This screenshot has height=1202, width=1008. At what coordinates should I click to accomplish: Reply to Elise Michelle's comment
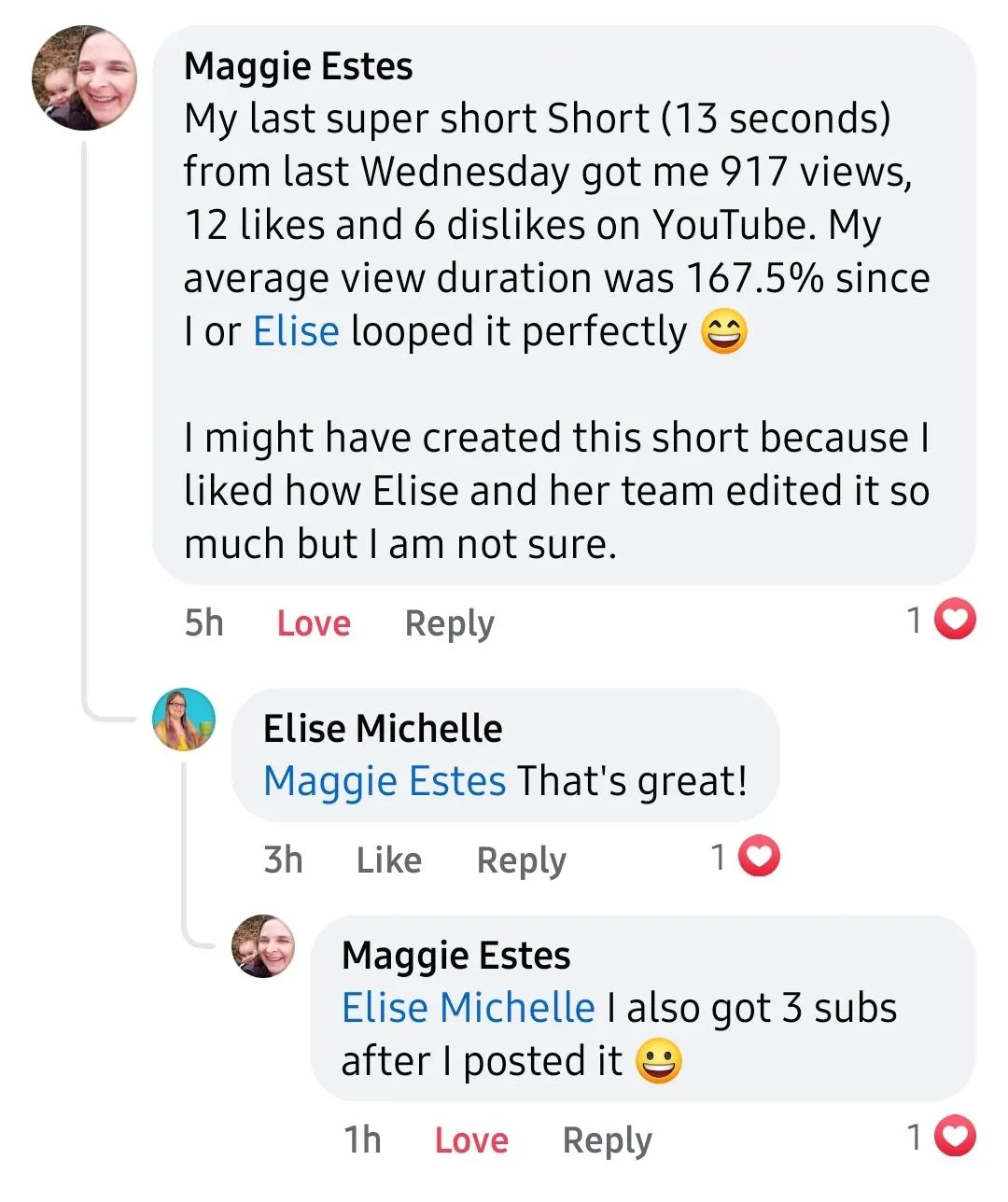coord(521,860)
